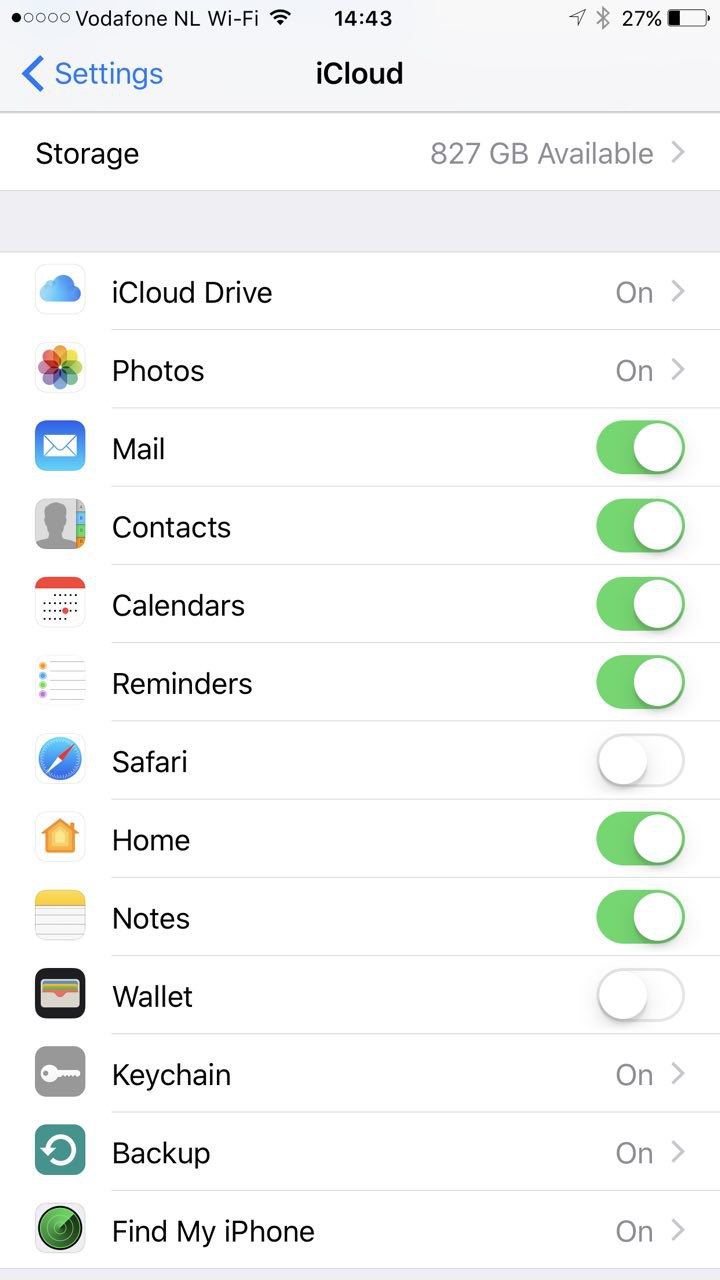Tap the Contacts icon
This screenshot has width=720, height=1280.
(x=60, y=524)
